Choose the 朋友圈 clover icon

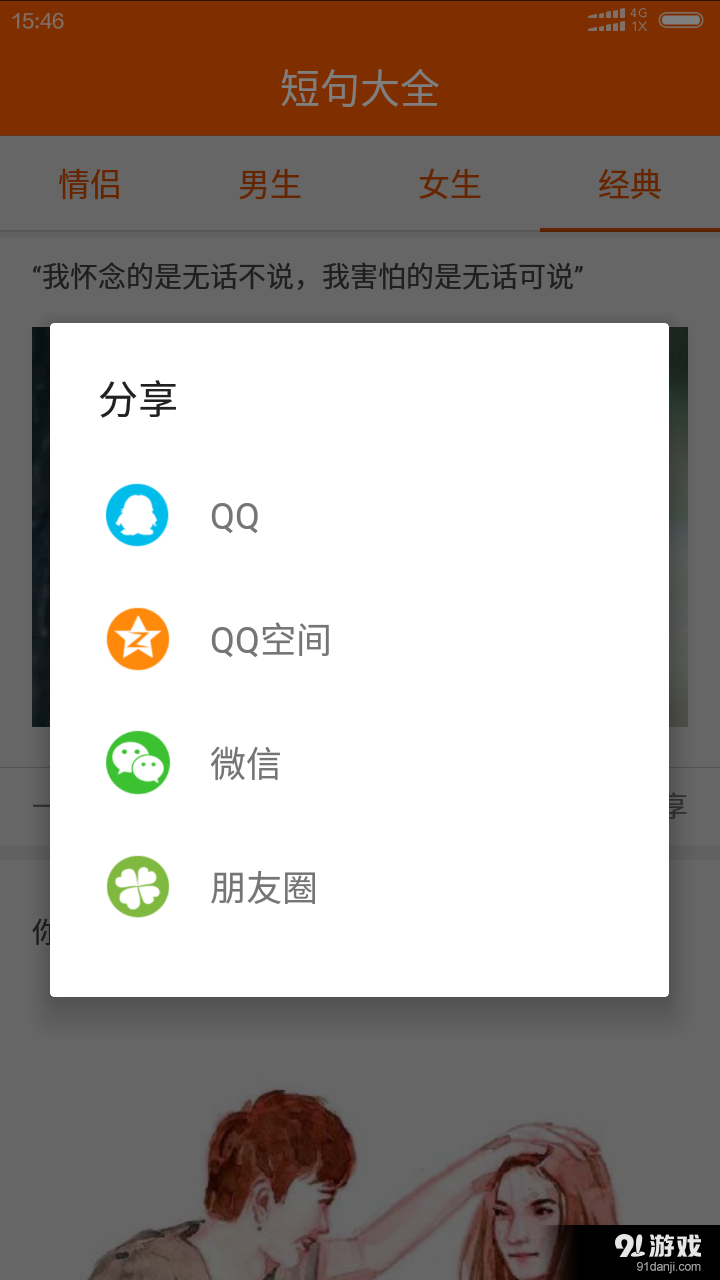click(137, 886)
